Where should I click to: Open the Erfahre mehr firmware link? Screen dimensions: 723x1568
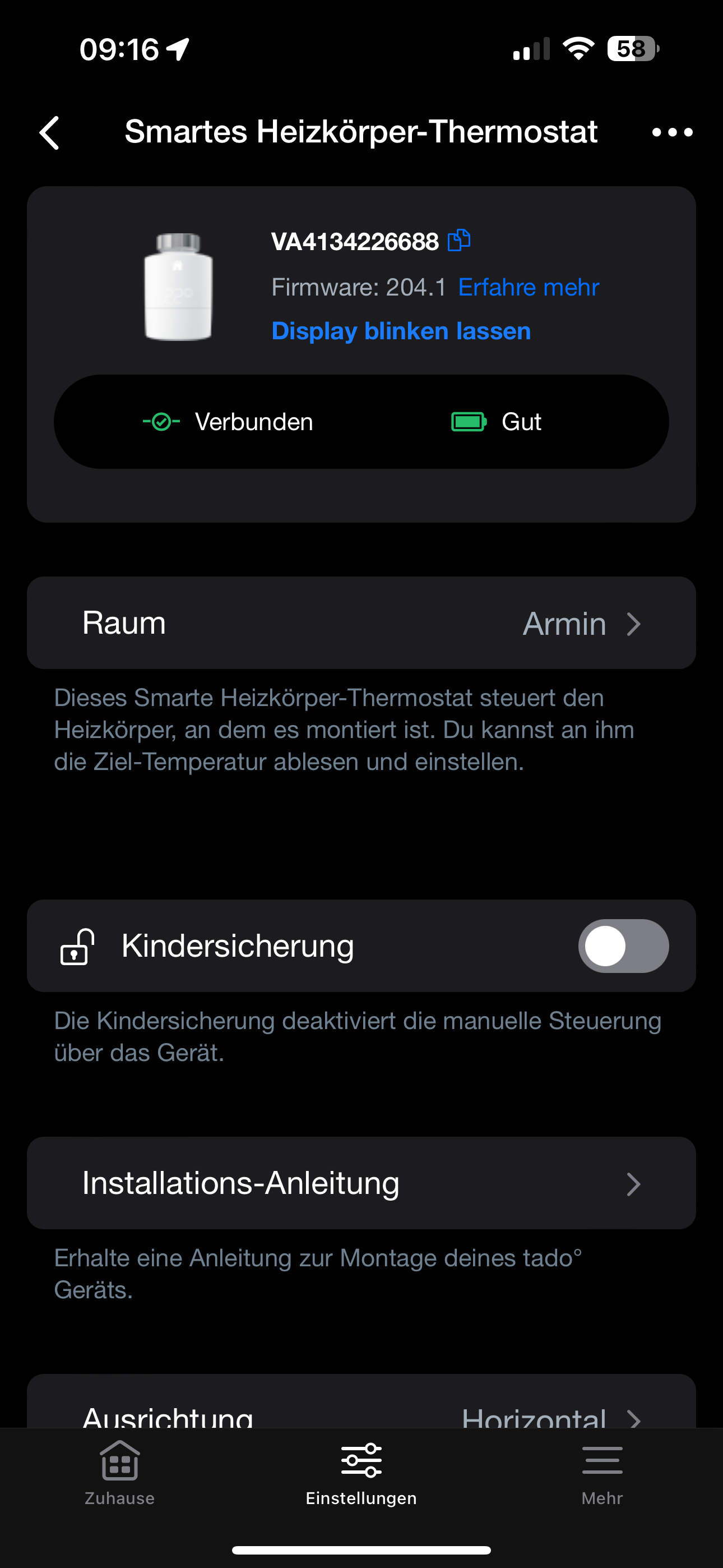click(x=529, y=287)
